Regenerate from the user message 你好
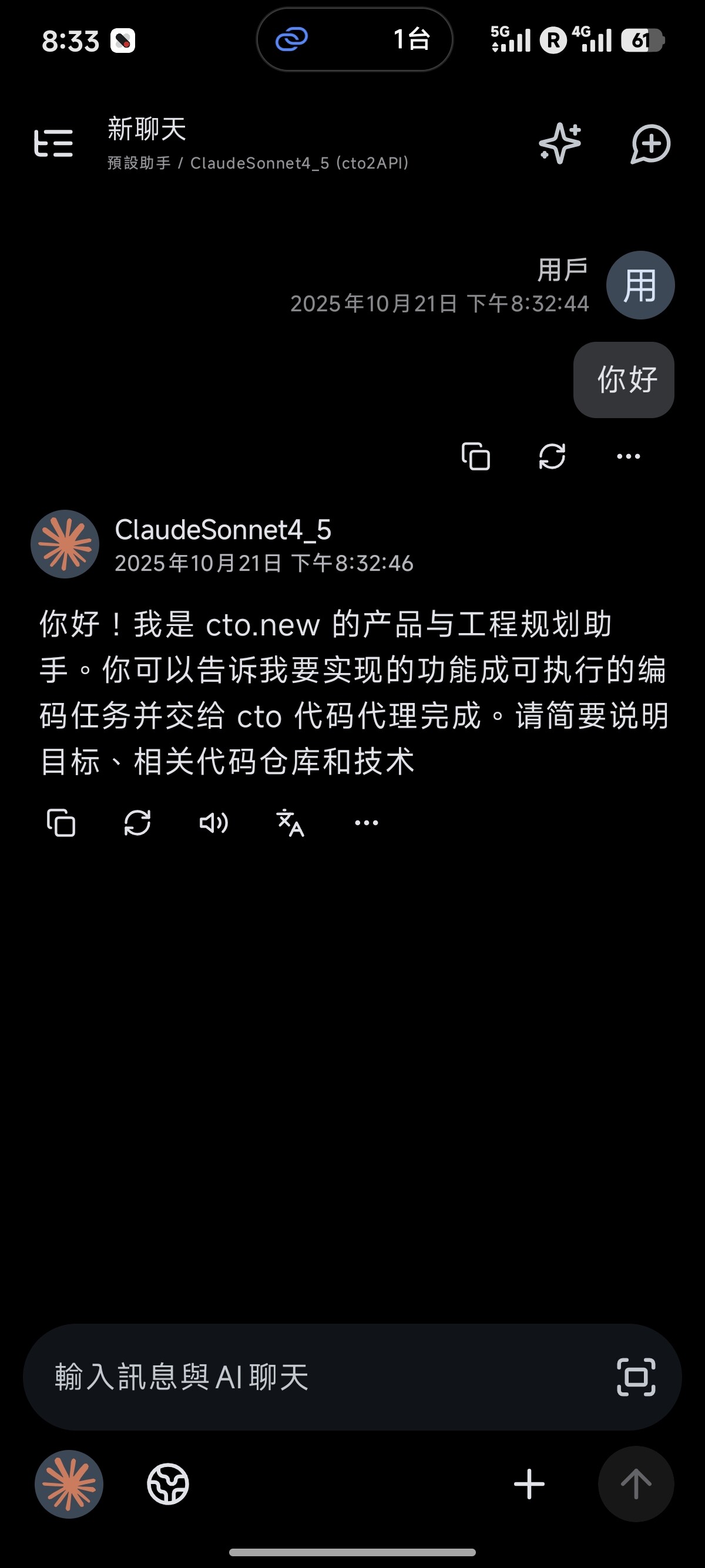705x1568 pixels. pos(552,456)
